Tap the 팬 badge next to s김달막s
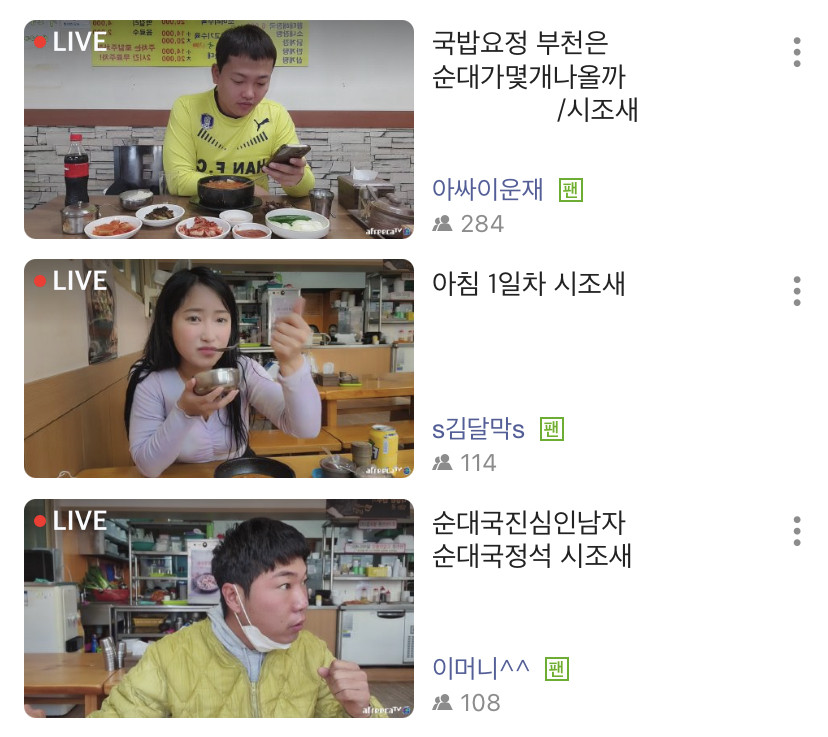Image resolution: width=828 pixels, height=737 pixels. [552, 429]
